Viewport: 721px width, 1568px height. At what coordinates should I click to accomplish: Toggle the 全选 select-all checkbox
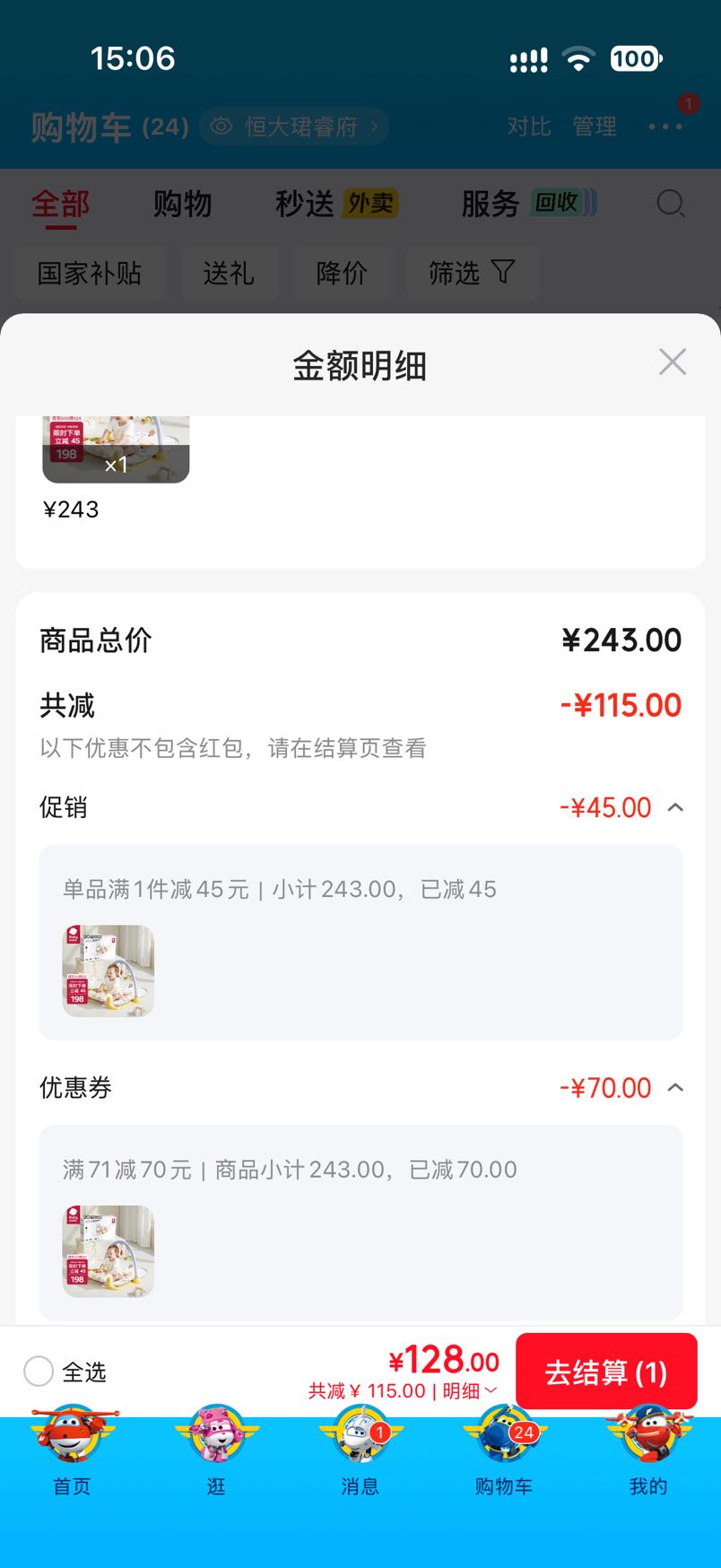tap(39, 1372)
